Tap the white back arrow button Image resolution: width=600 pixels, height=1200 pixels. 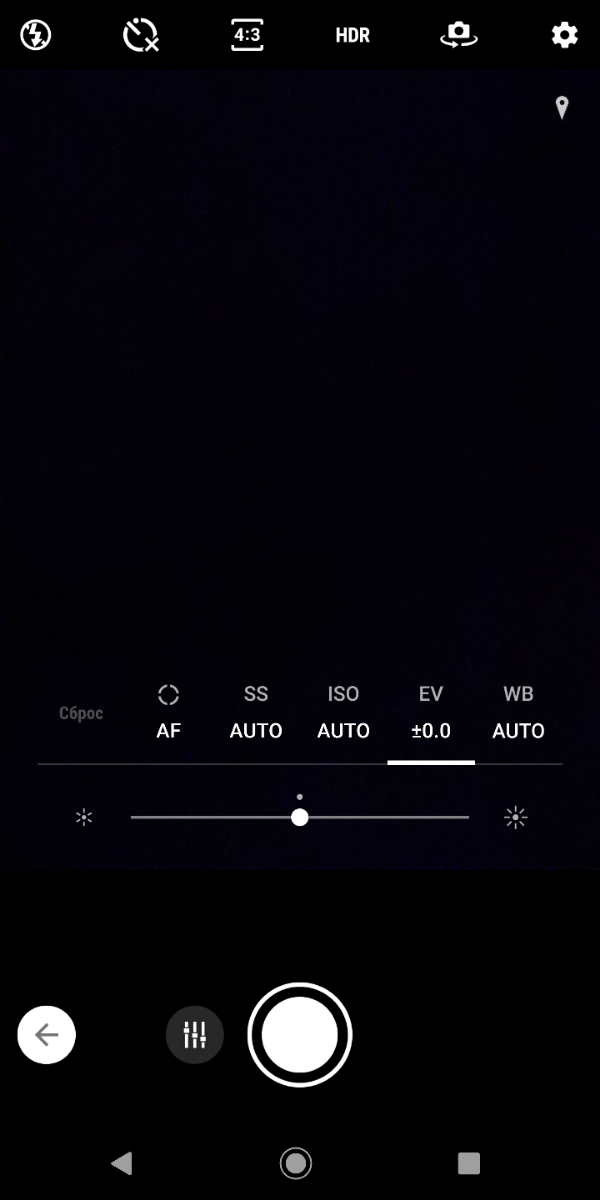coord(47,1035)
